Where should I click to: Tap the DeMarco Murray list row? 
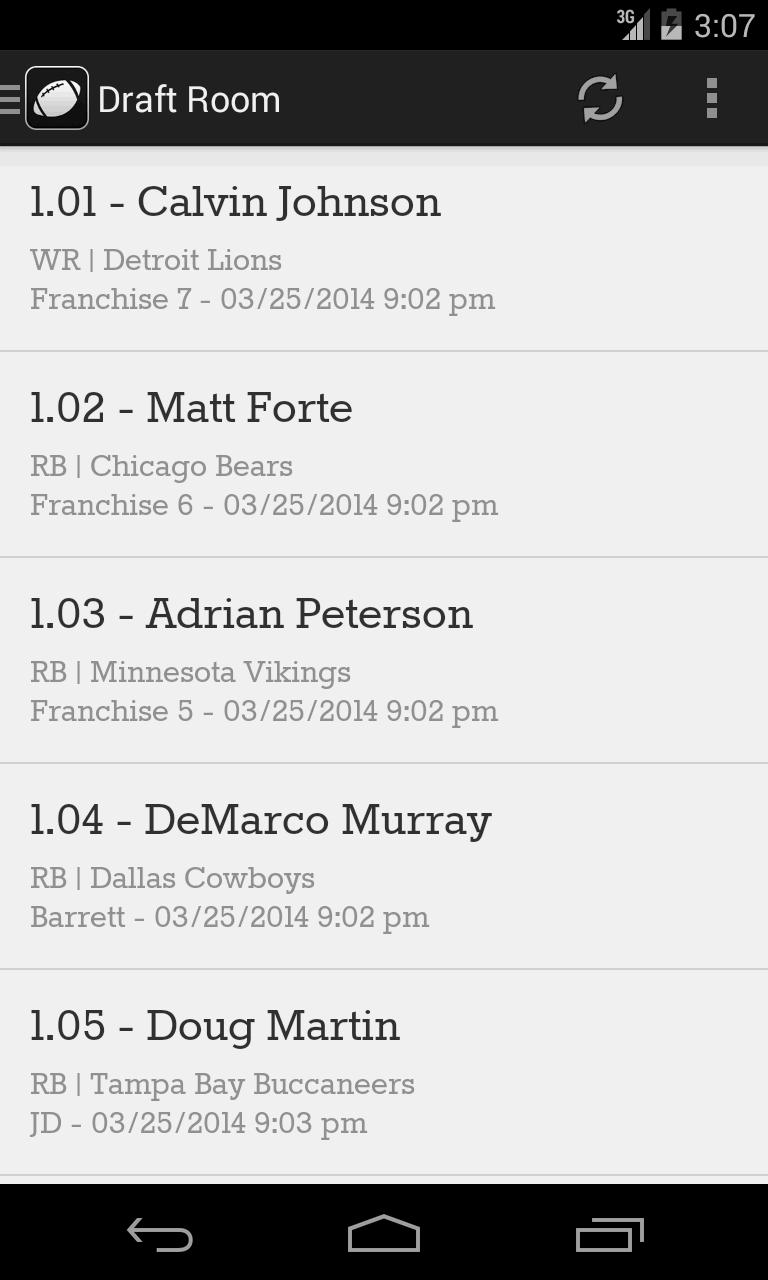click(x=384, y=866)
